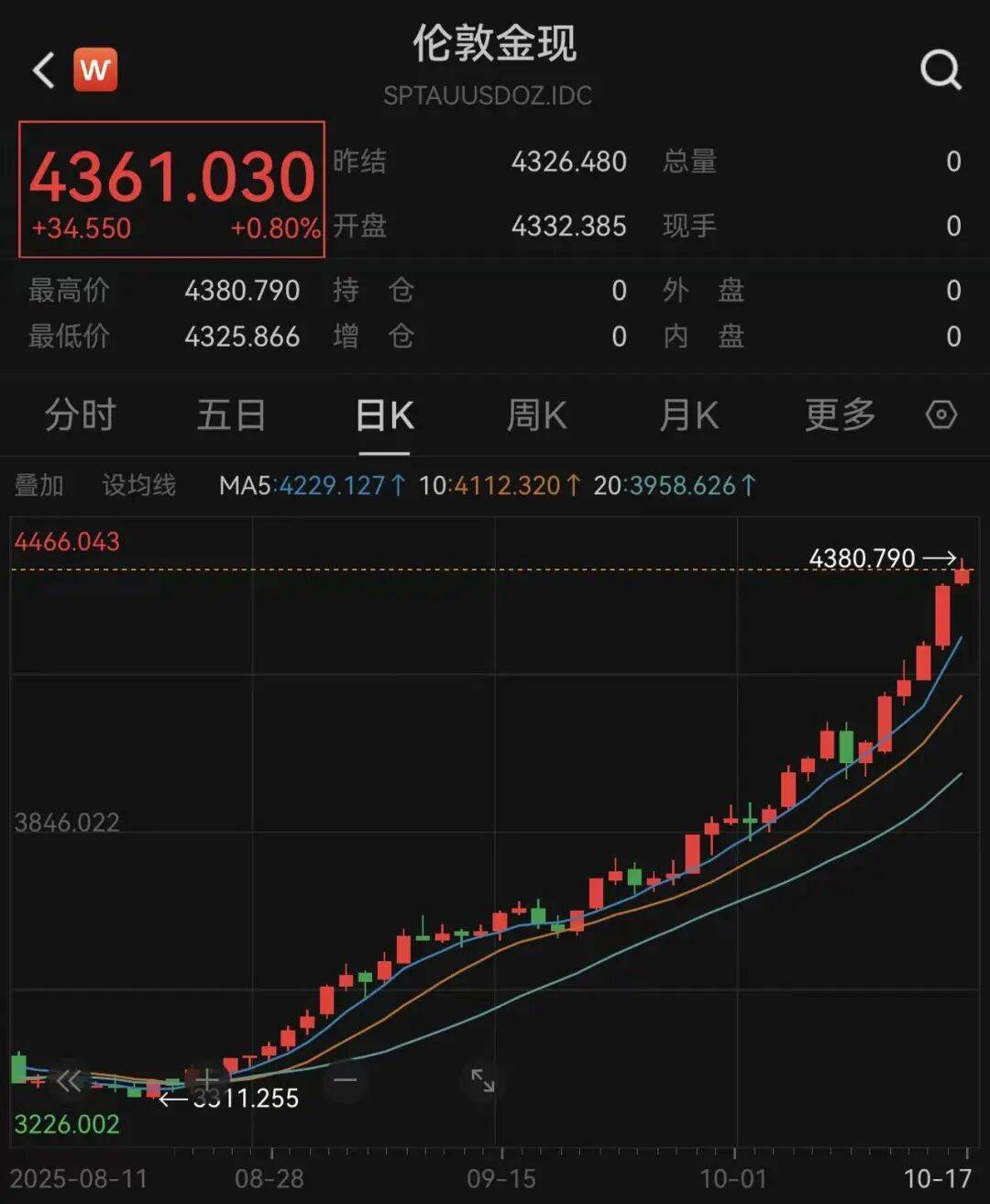Tap the 4361.030 price quote box
The image size is (990, 1204).
[x=170, y=188]
